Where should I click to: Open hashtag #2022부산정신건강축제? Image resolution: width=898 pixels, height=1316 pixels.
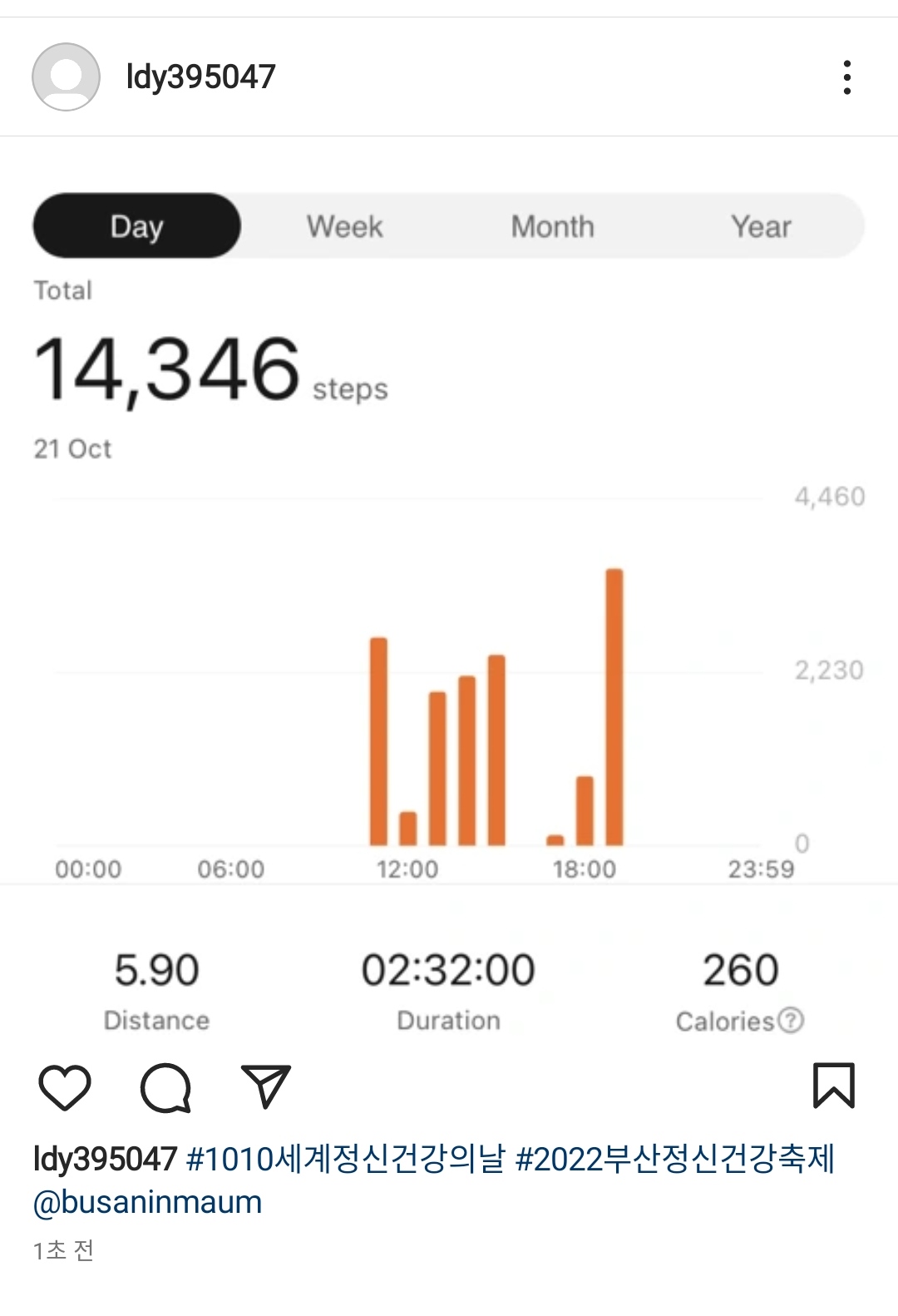[674, 1159]
